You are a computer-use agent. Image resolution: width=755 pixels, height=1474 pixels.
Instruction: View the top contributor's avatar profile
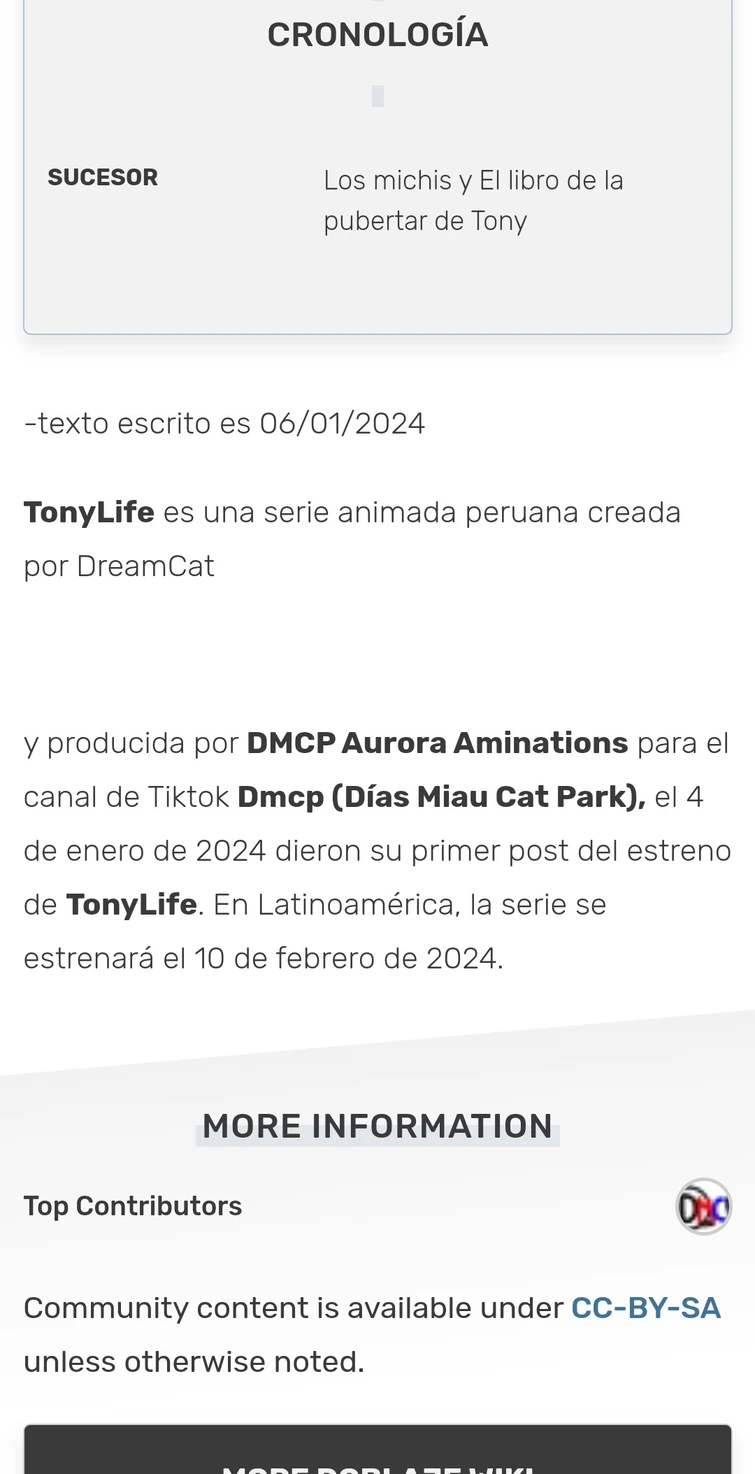(x=703, y=1206)
